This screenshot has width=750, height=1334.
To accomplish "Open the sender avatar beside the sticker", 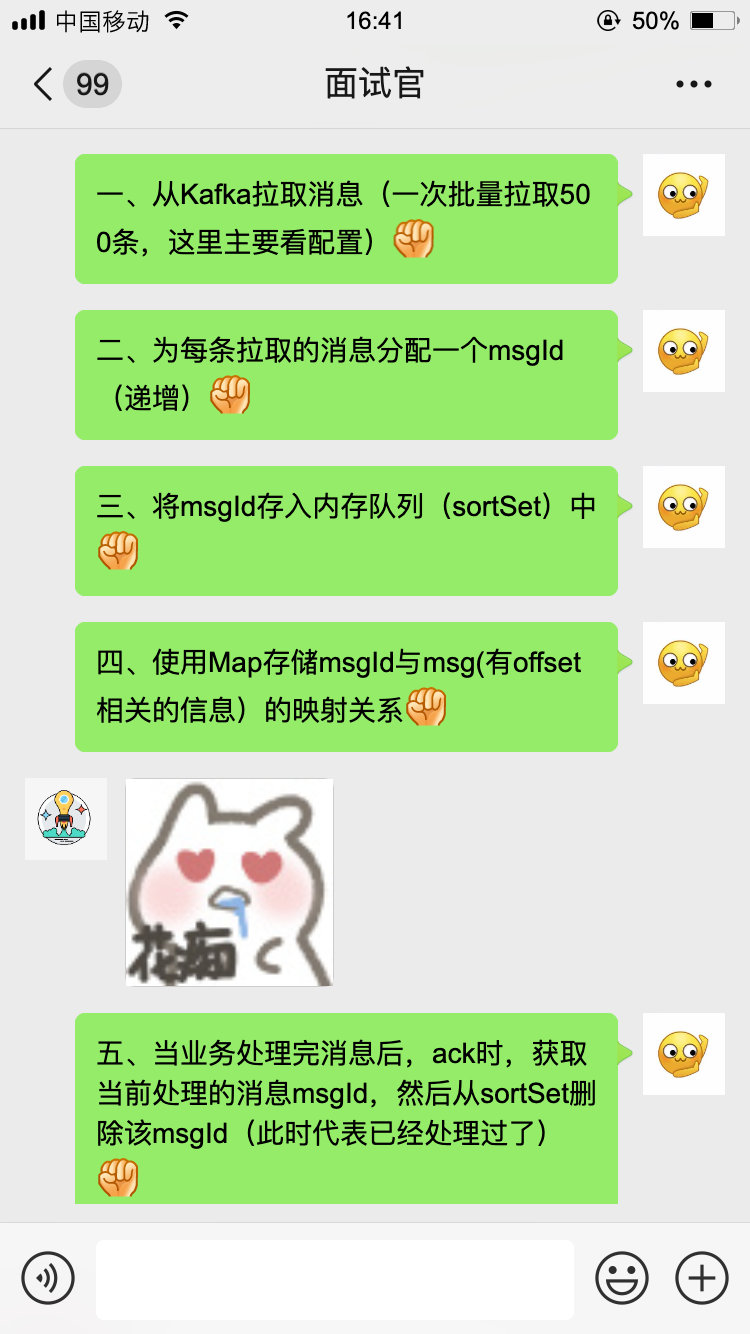I will coord(65,819).
